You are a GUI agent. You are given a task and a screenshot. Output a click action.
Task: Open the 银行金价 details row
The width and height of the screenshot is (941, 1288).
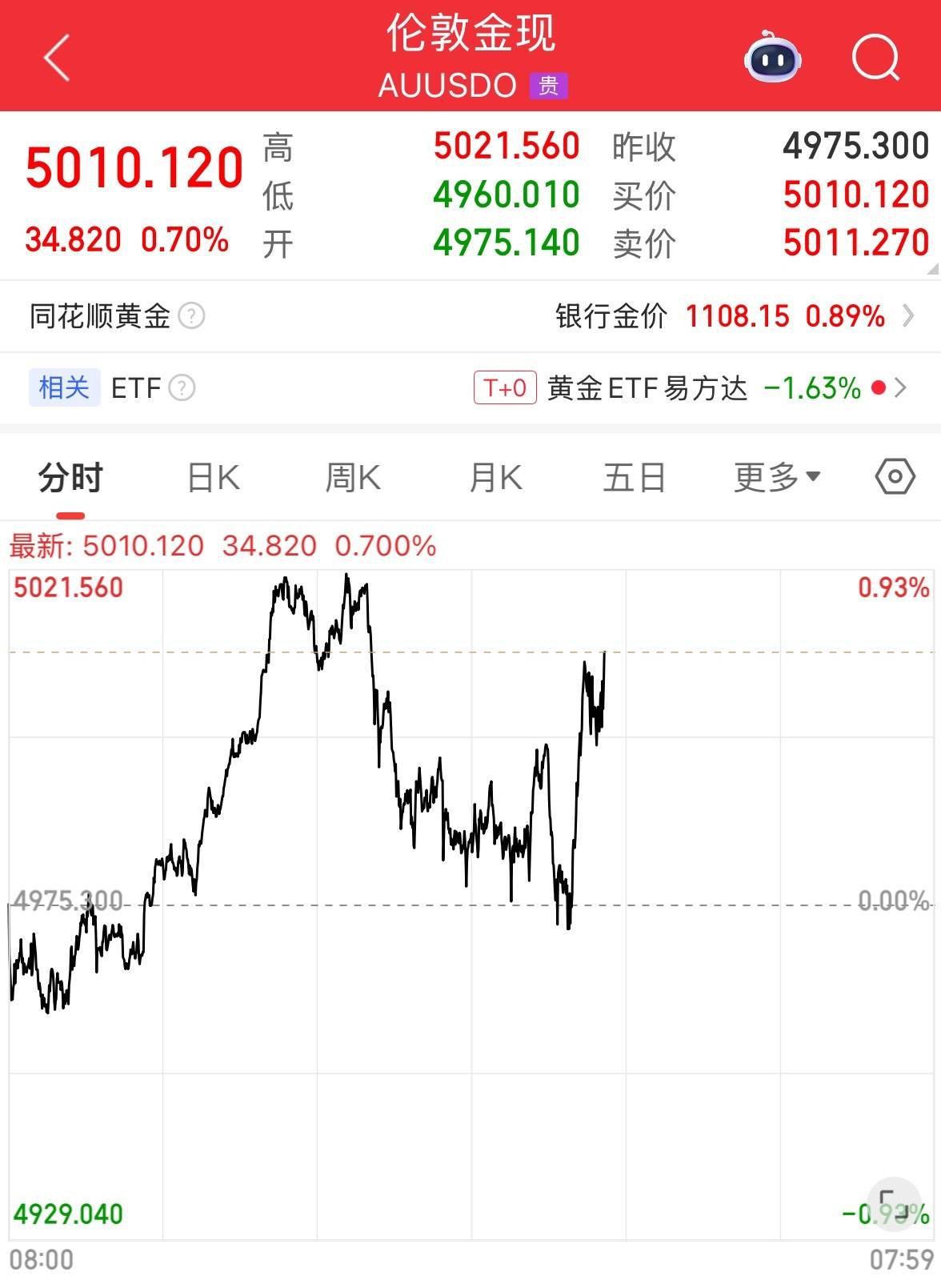click(732, 316)
